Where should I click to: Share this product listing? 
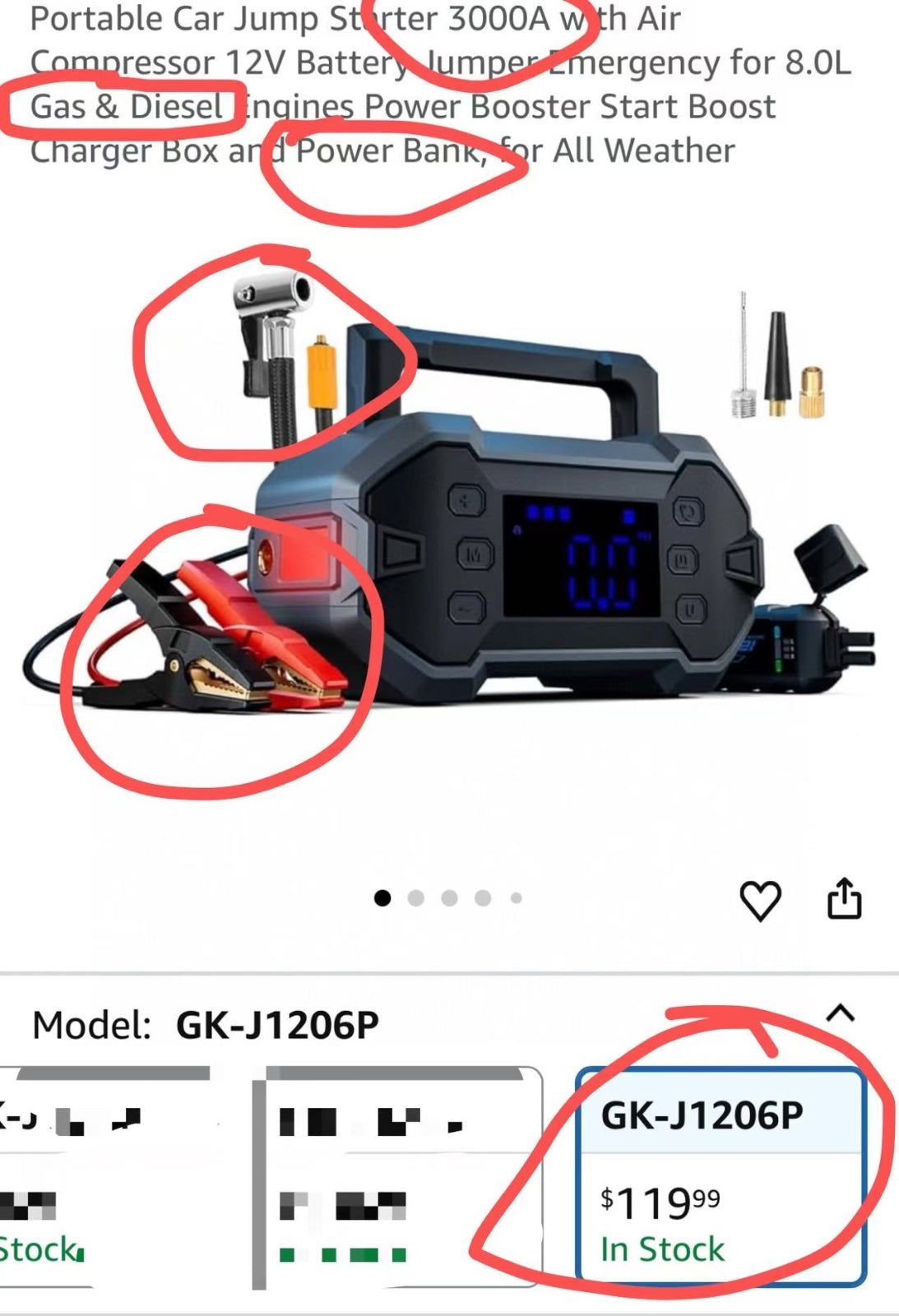(x=844, y=899)
